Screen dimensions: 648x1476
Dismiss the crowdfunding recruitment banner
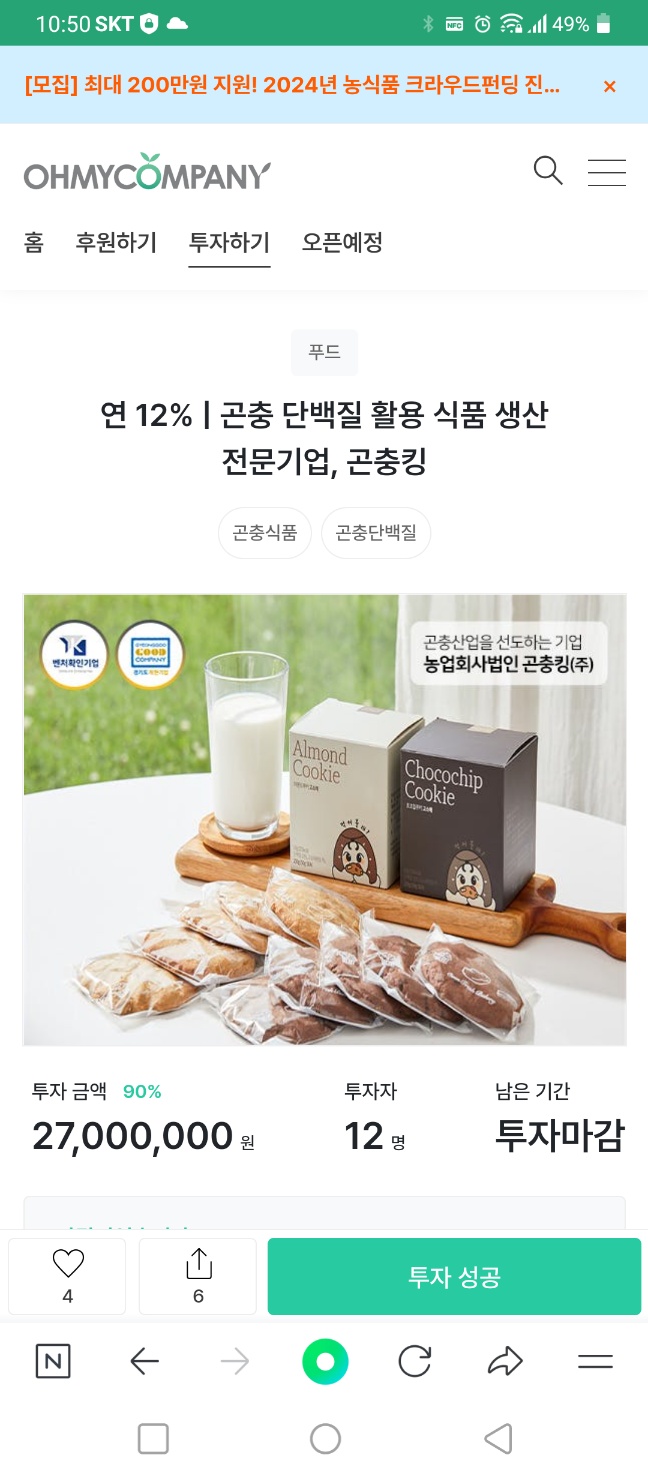tap(609, 86)
